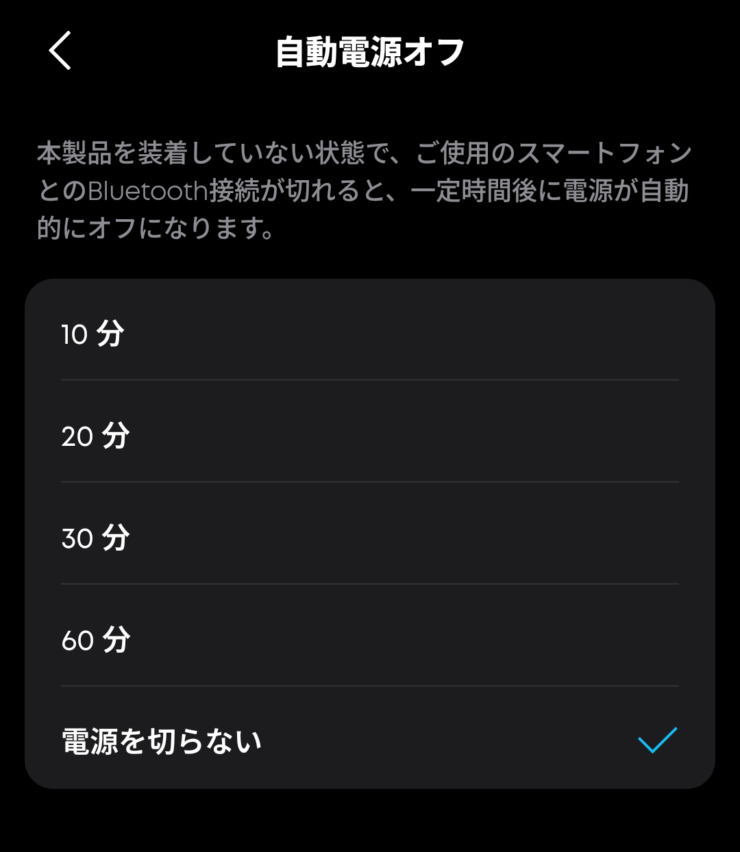Set auto power off to 30 分
This screenshot has width=740, height=852.
[x=369, y=538]
